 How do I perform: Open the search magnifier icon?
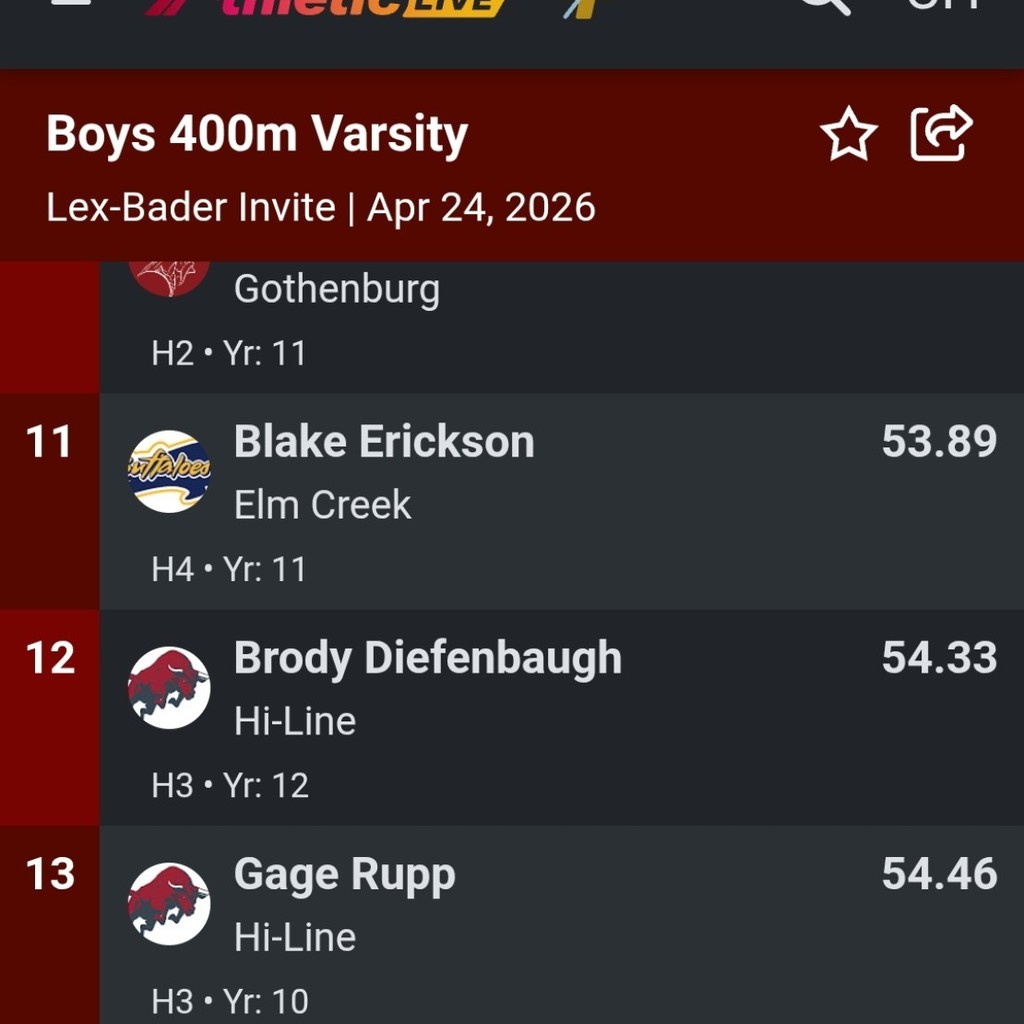(826, 5)
